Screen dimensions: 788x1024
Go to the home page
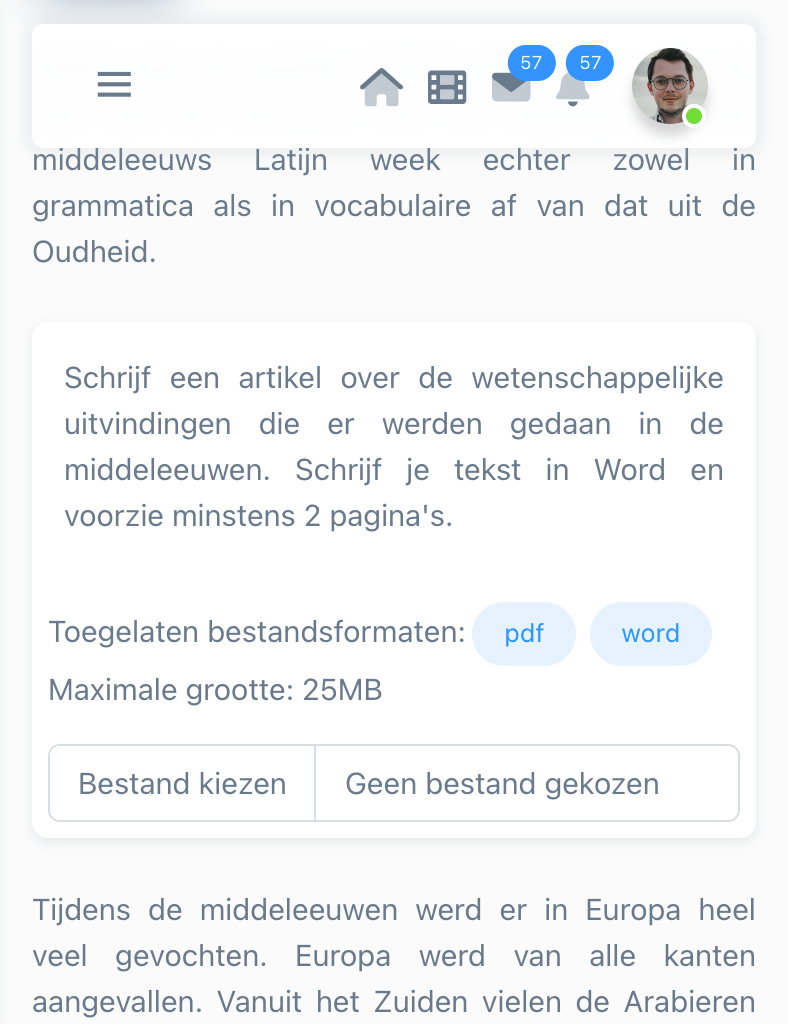point(381,87)
